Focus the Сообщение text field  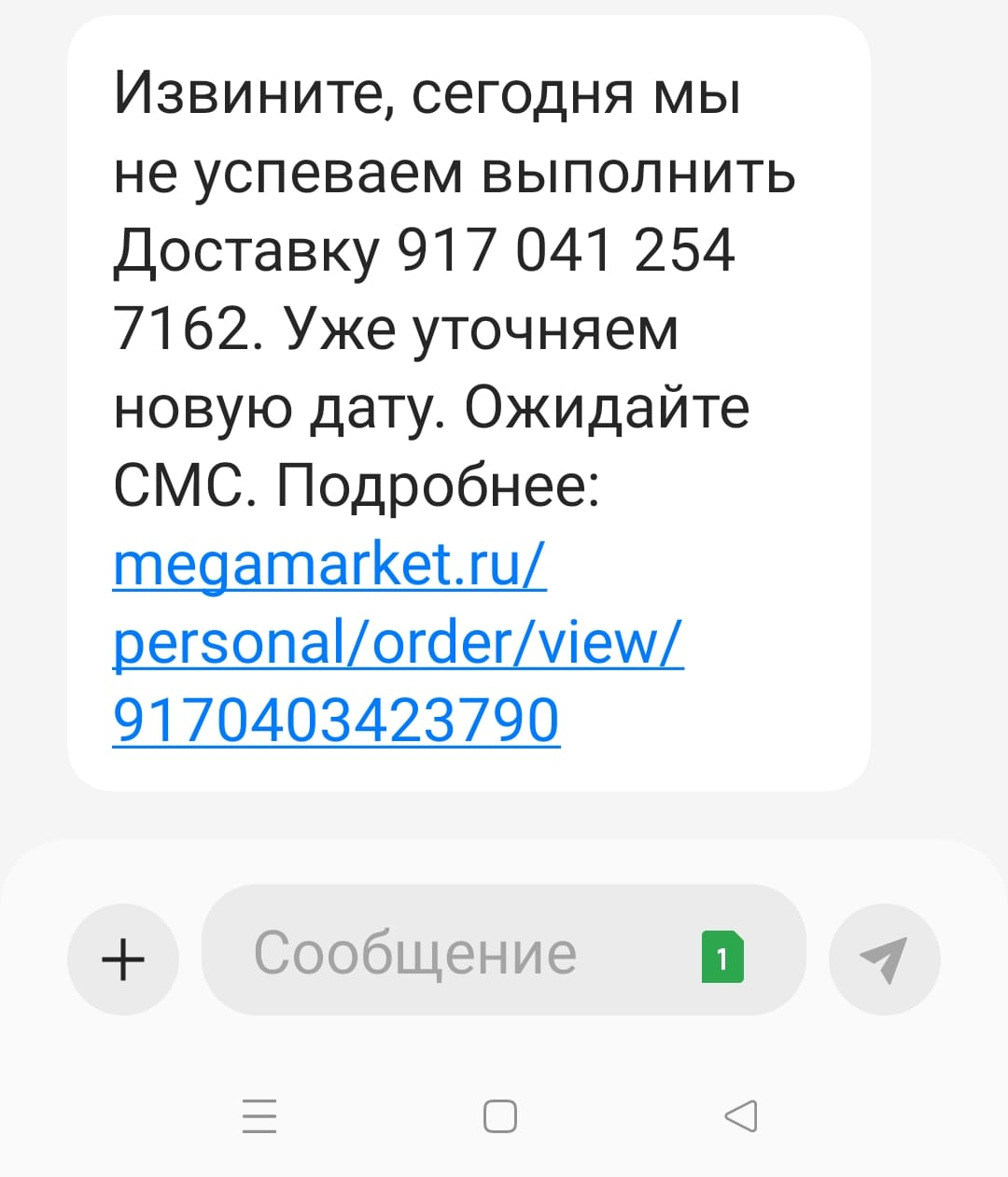448,953
